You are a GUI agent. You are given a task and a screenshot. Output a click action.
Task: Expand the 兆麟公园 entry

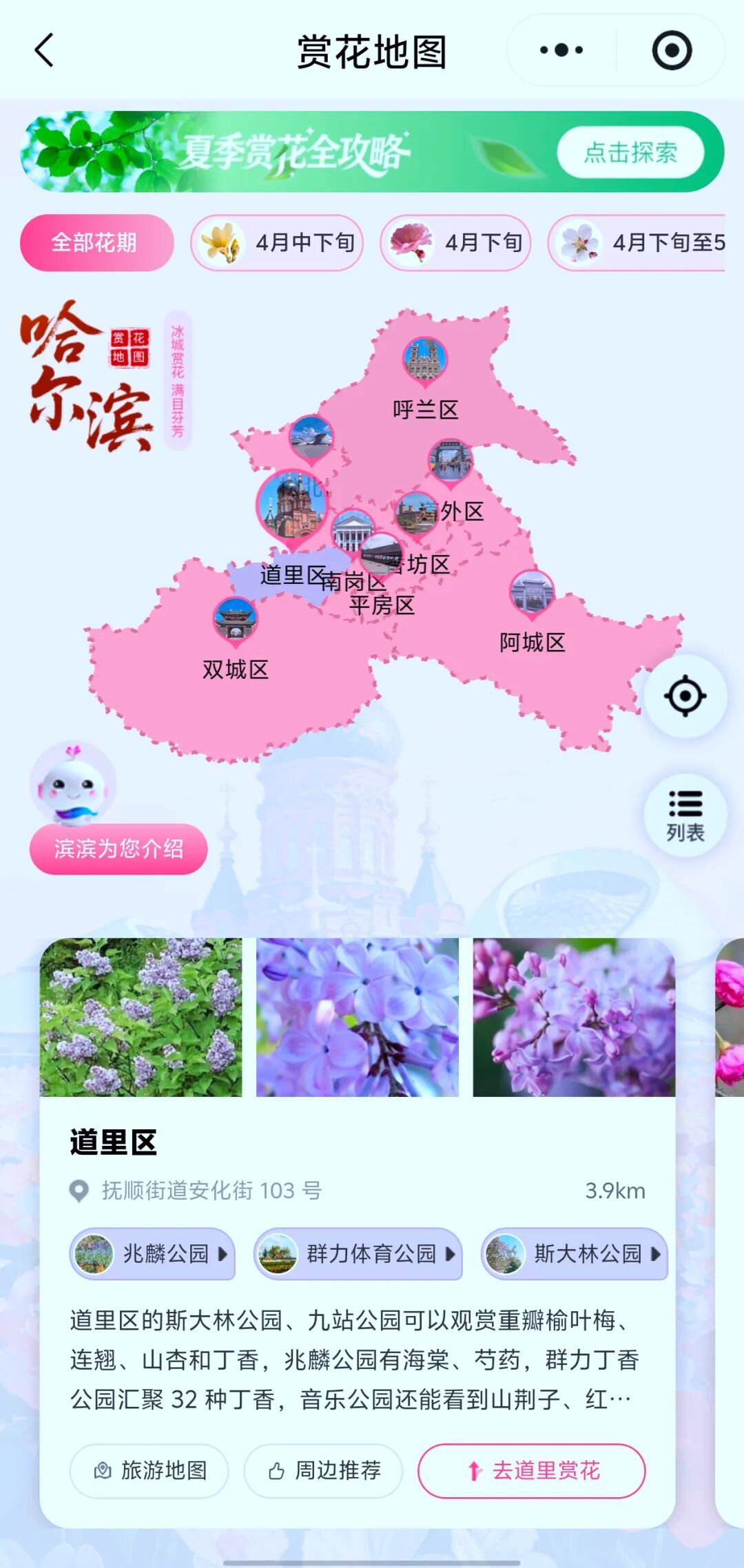tap(153, 1254)
